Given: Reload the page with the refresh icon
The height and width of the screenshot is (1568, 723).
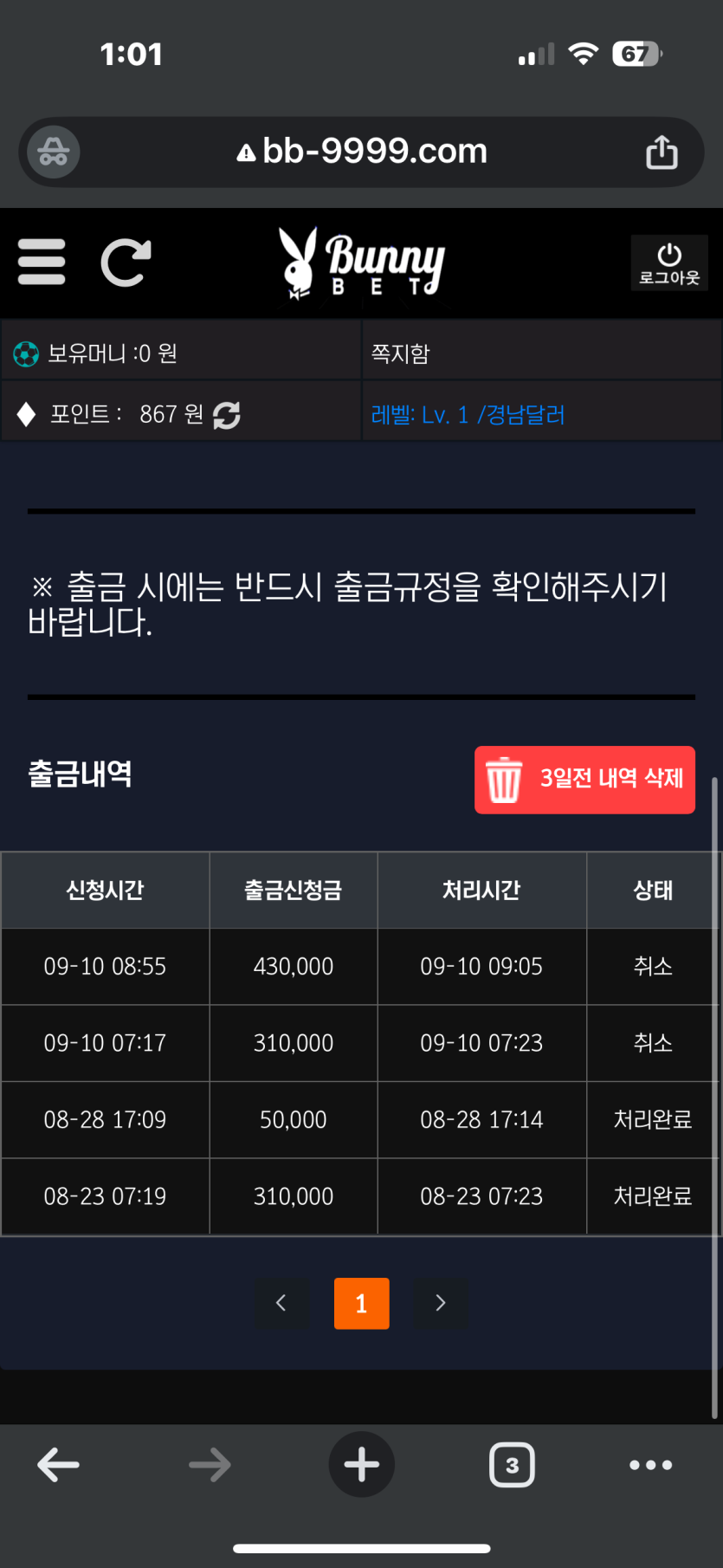Looking at the screenshot, I should tap(126, 262).
